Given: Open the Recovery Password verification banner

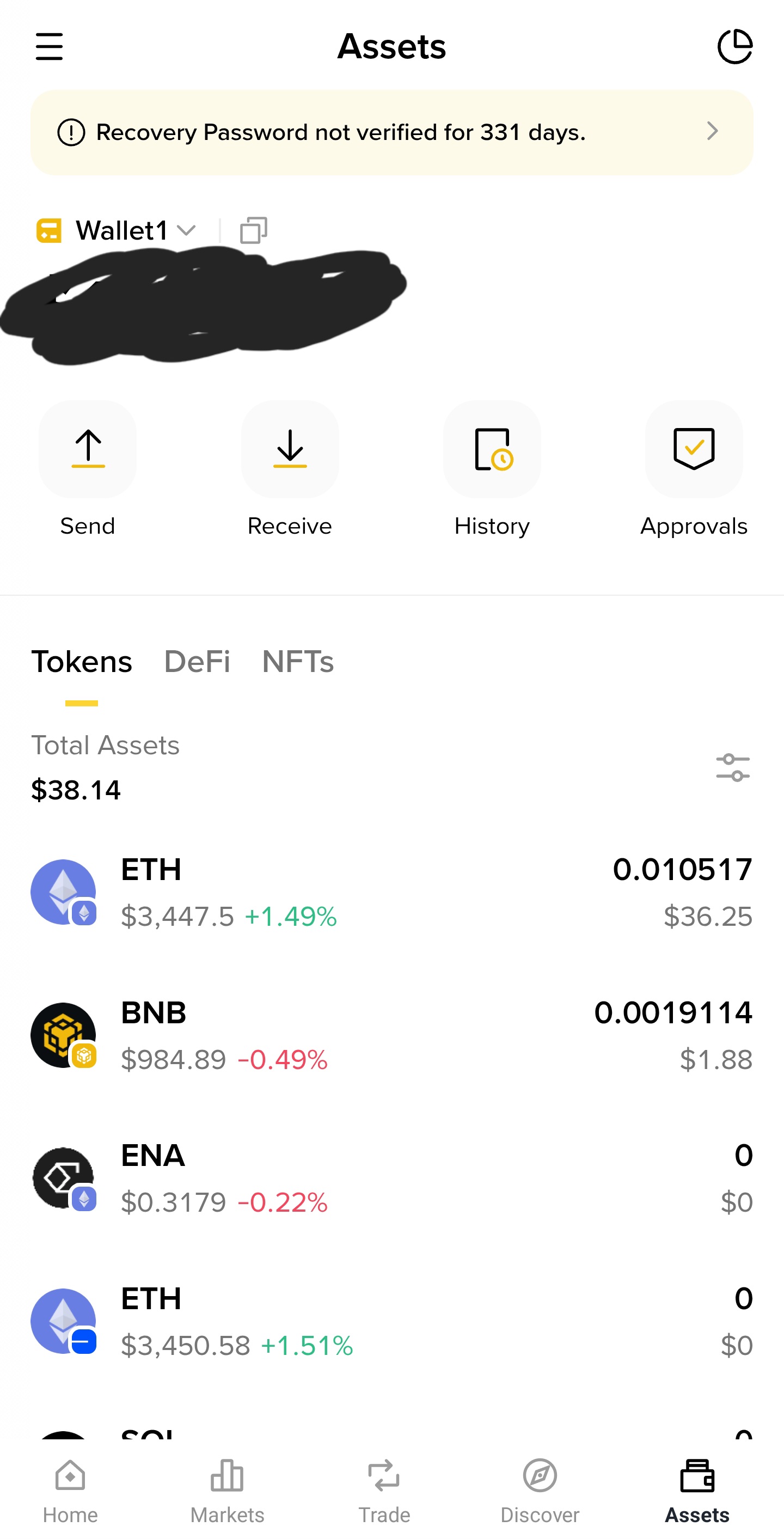Looking at the screenshot, I should [391, 132].
